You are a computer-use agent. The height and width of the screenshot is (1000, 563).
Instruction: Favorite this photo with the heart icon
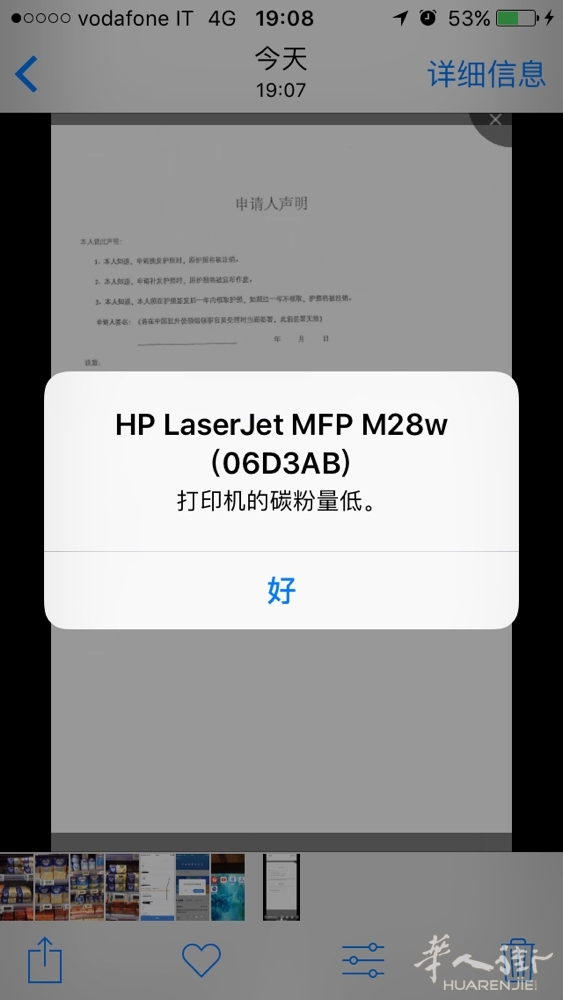point(201,959)
